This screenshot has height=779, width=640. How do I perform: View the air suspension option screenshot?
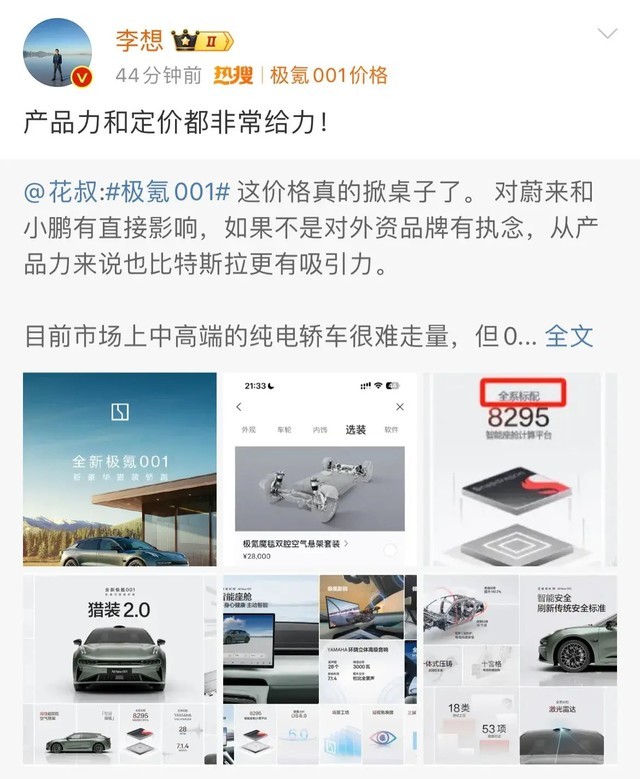click(320, 469)
